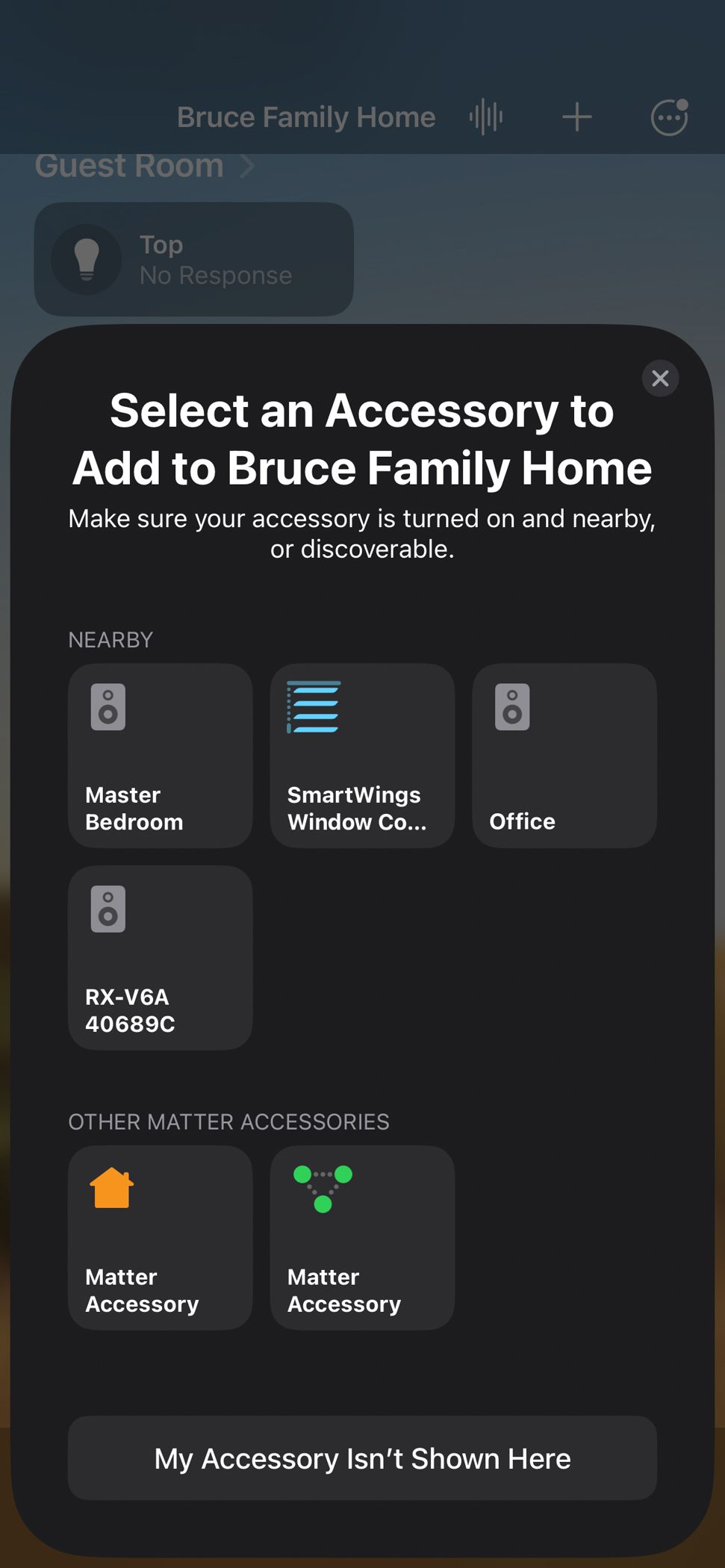Open the home settings profile icon
The width and height of the screenshot is (725, 1568).
[x=668, y=116]
